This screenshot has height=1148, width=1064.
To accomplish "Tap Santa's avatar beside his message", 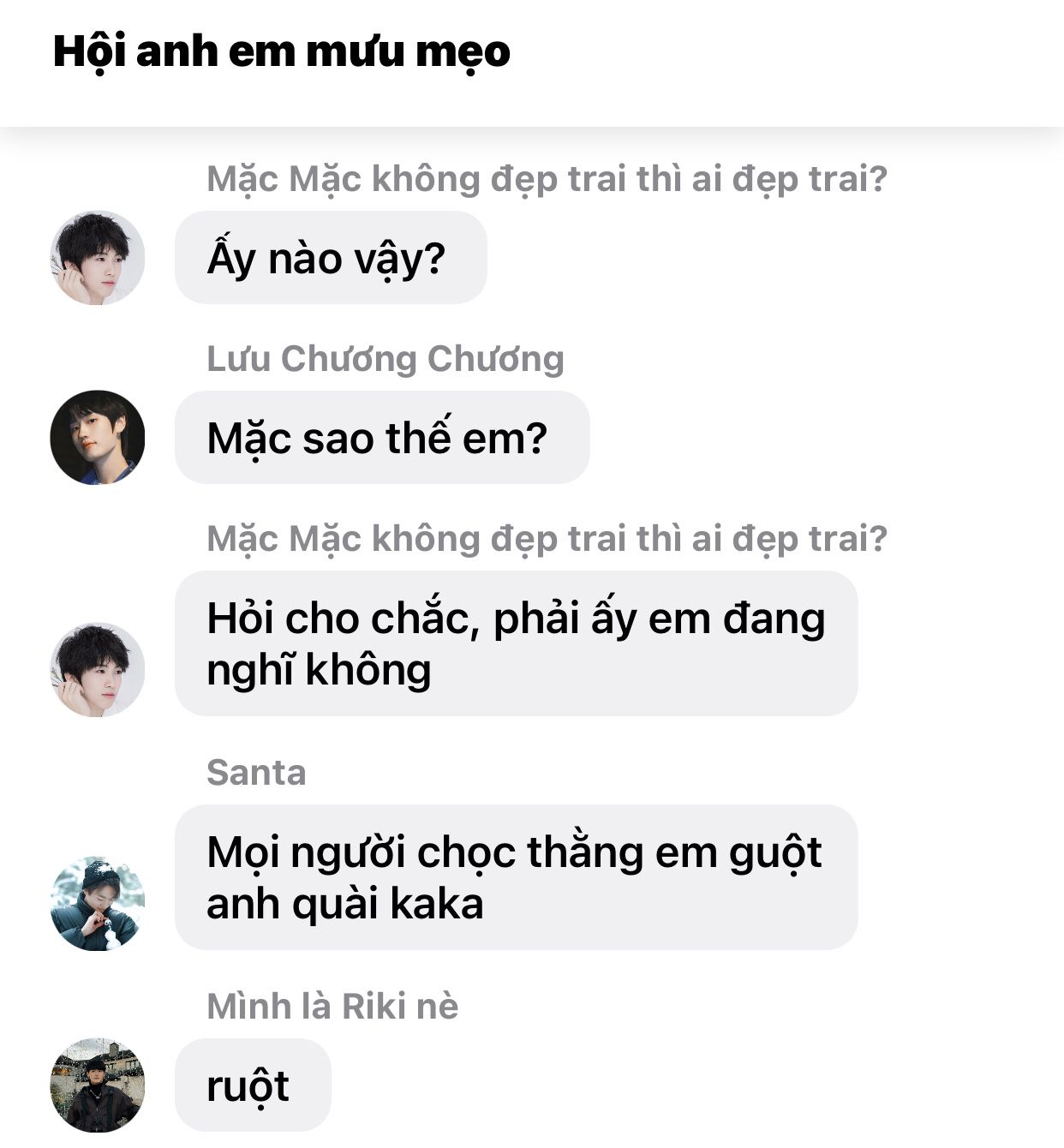I will coord(98,903).
